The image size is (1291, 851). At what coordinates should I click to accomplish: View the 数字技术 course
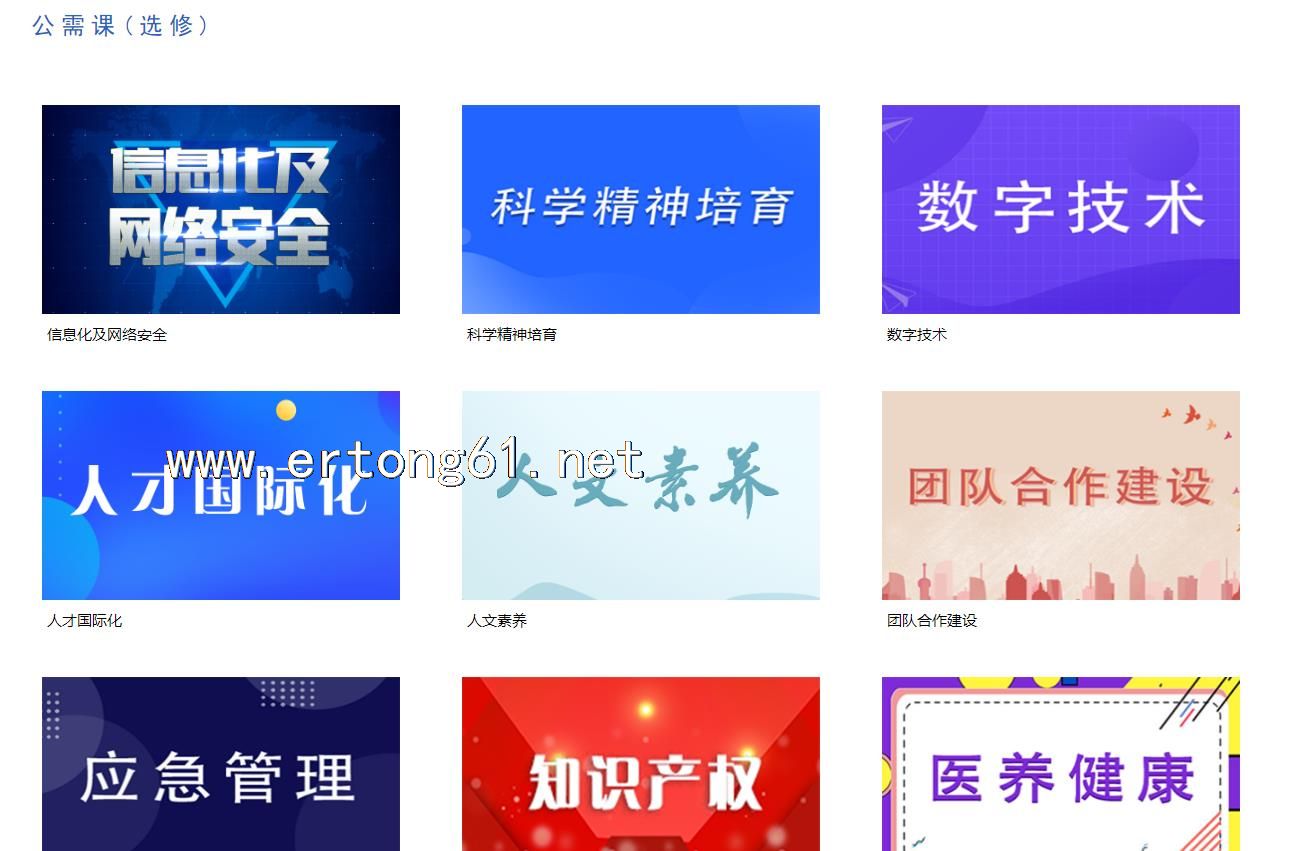pyautogui.click(x=1060, y=209)
